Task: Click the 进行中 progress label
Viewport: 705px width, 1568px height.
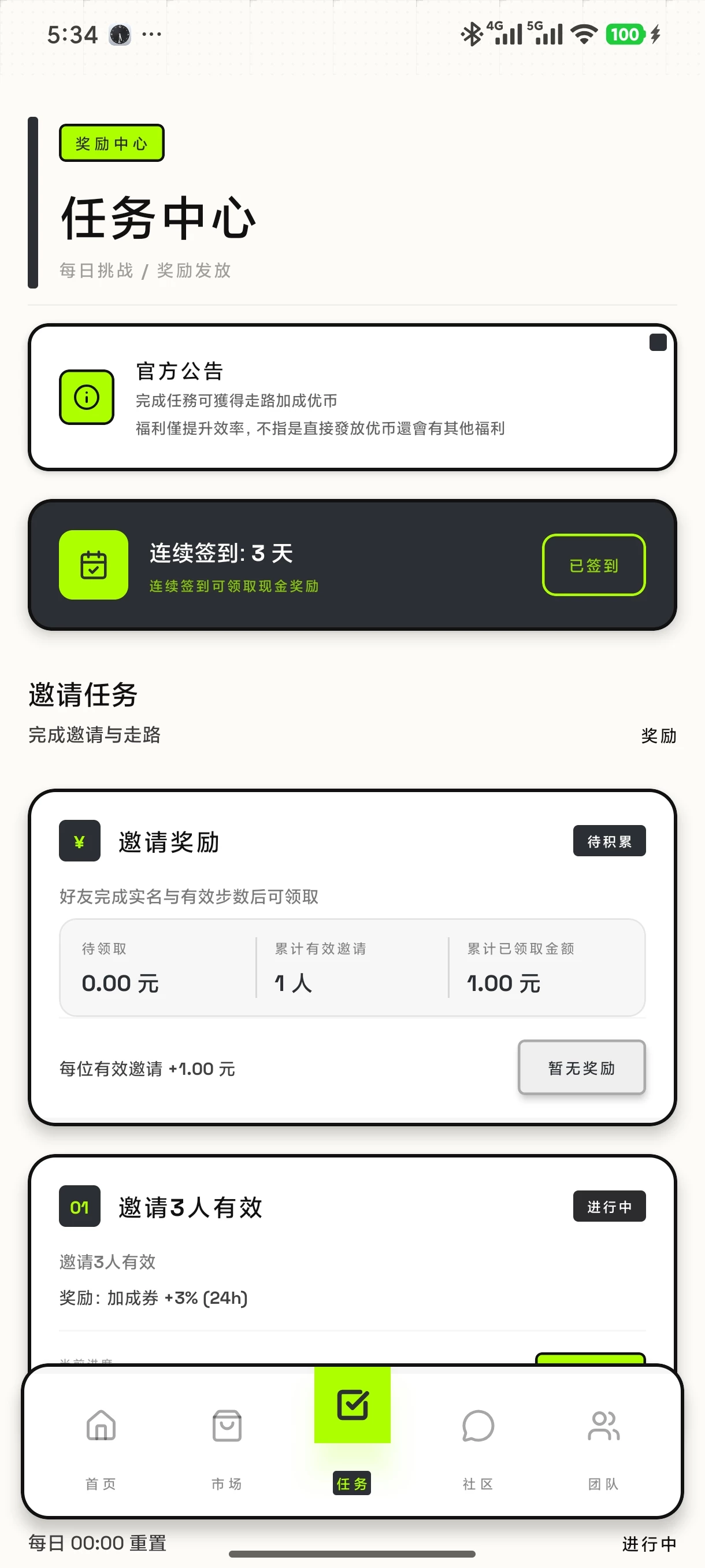Action: tap(610, 1207)
